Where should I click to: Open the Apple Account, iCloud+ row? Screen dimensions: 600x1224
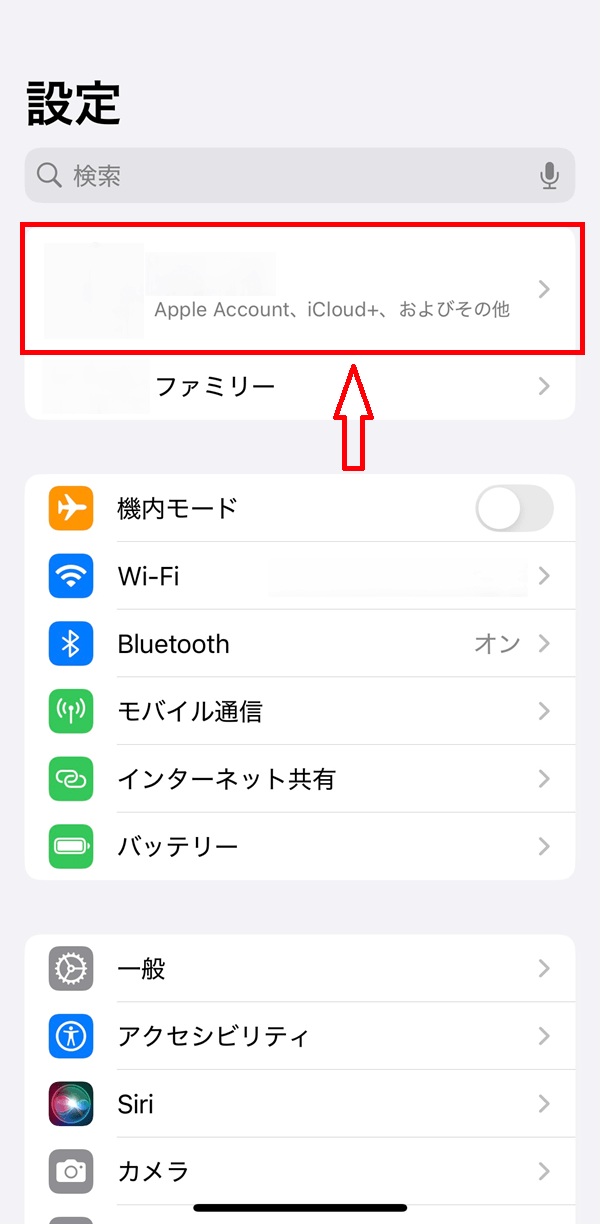point(300,289)
